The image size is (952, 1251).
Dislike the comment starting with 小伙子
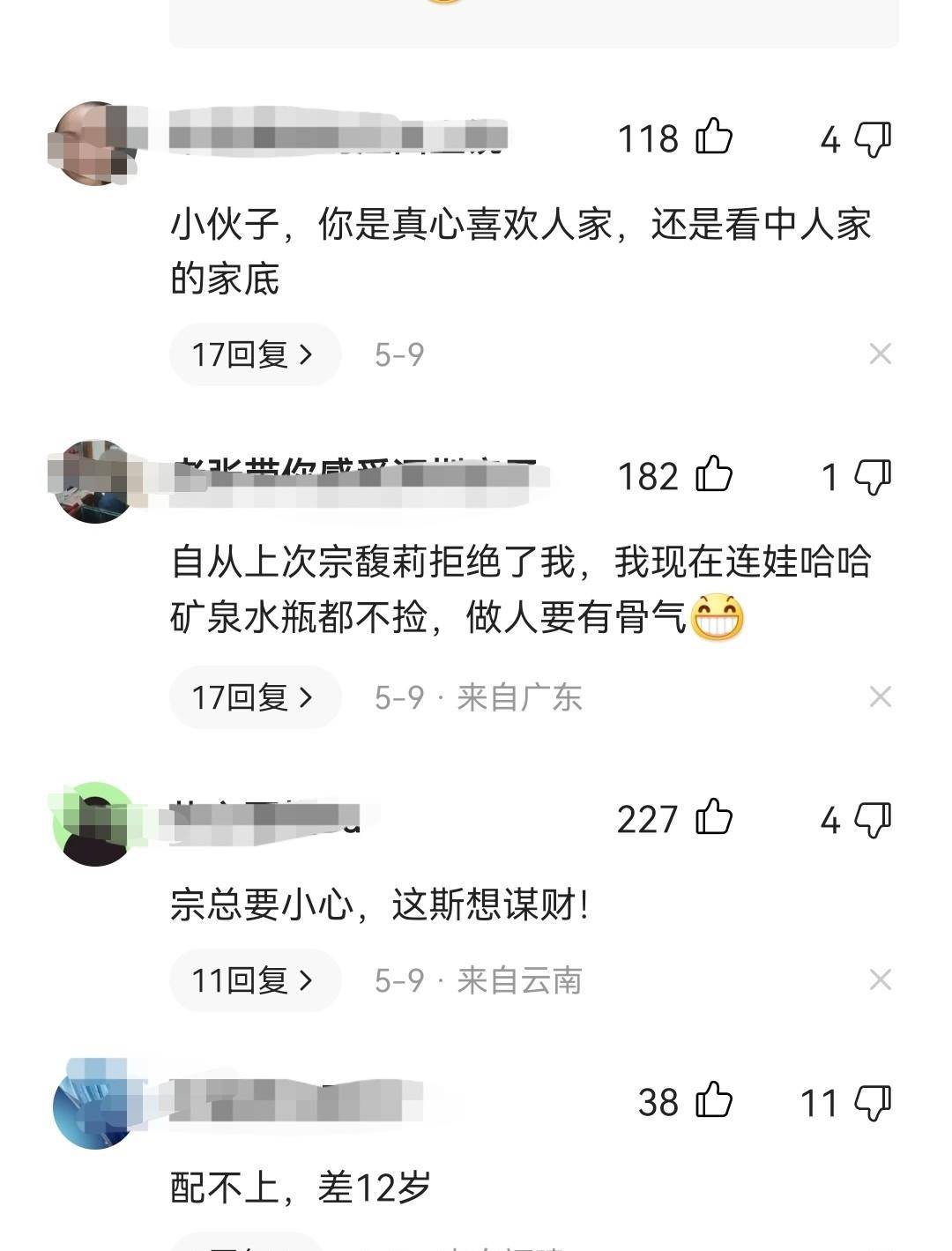(874, 139)
